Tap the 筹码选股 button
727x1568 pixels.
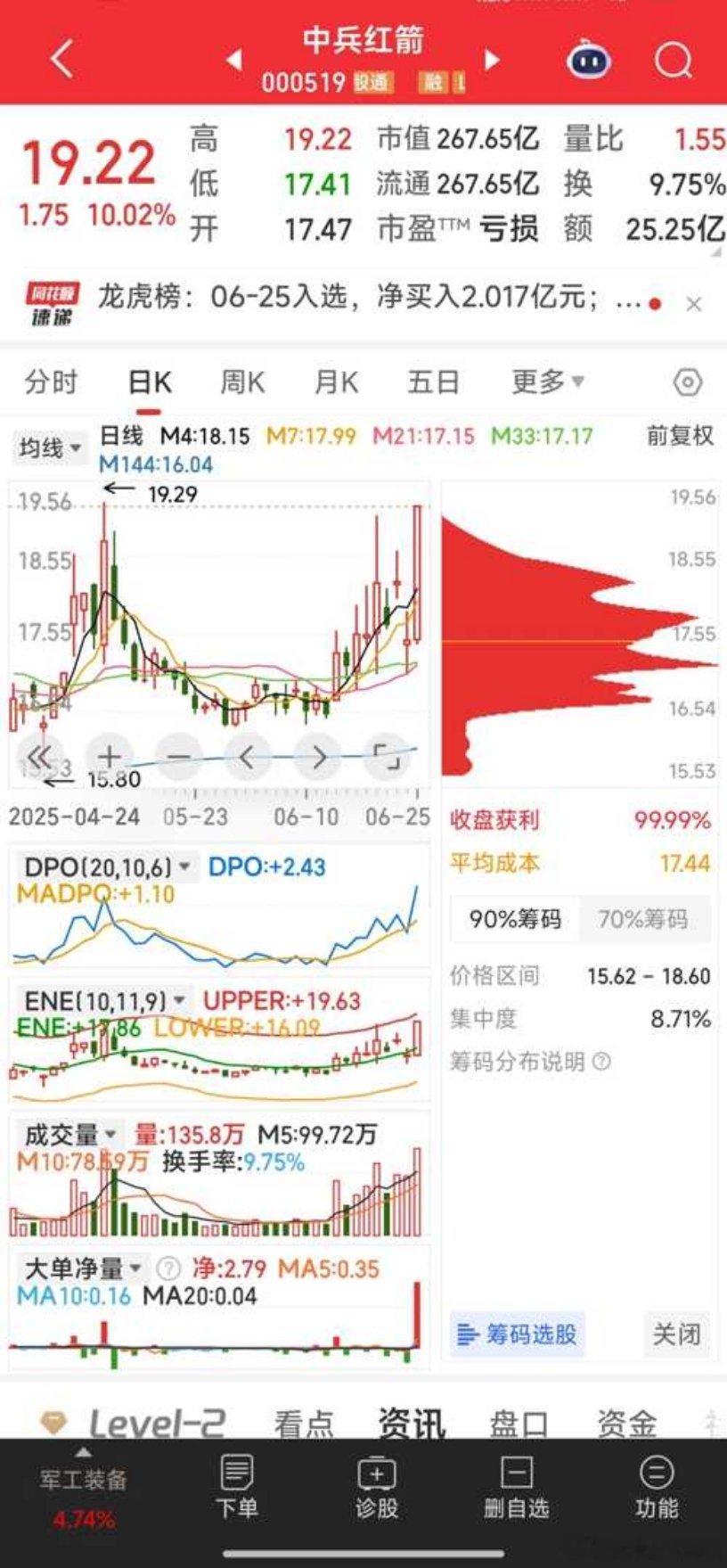517,1334
